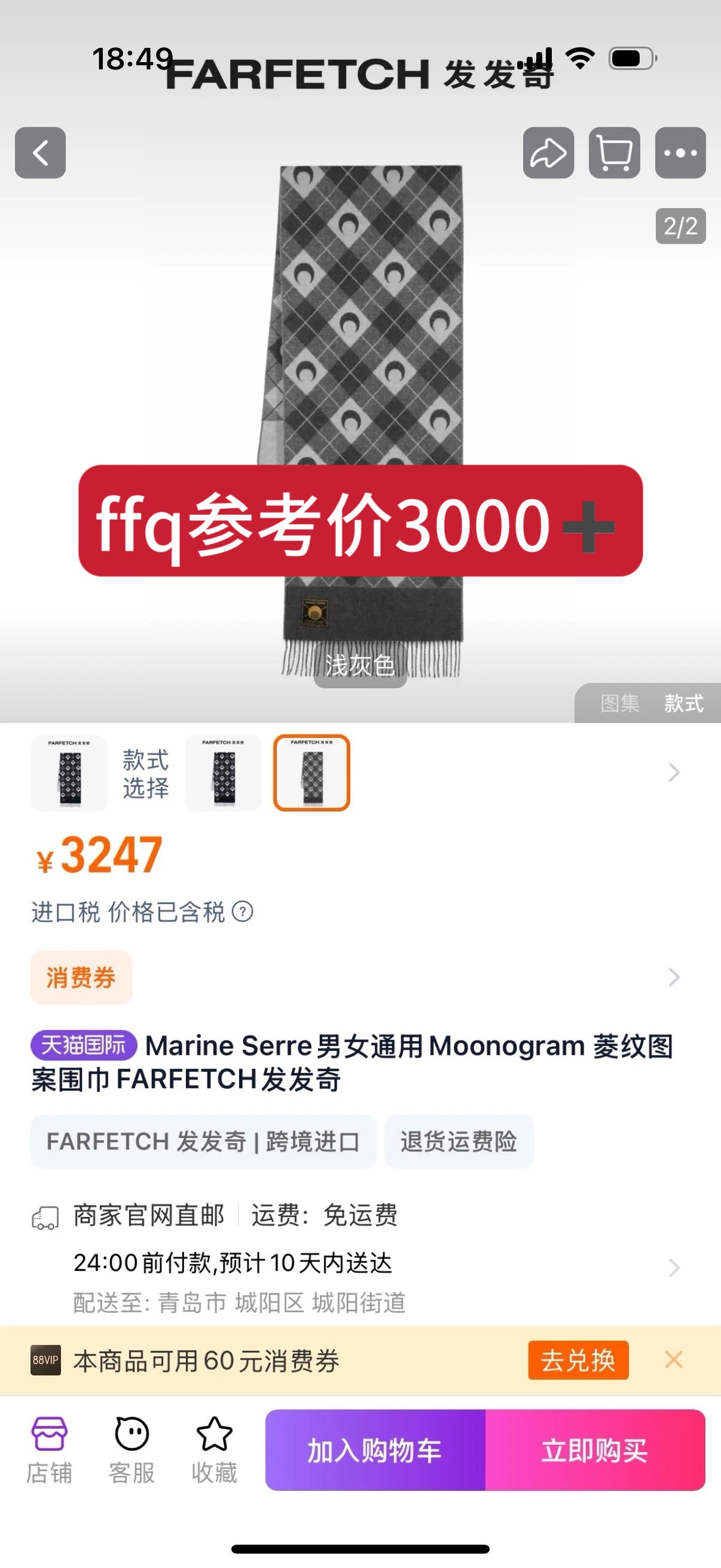
Task: Go back using the back arrow
Action: click(x=40, y=152)
